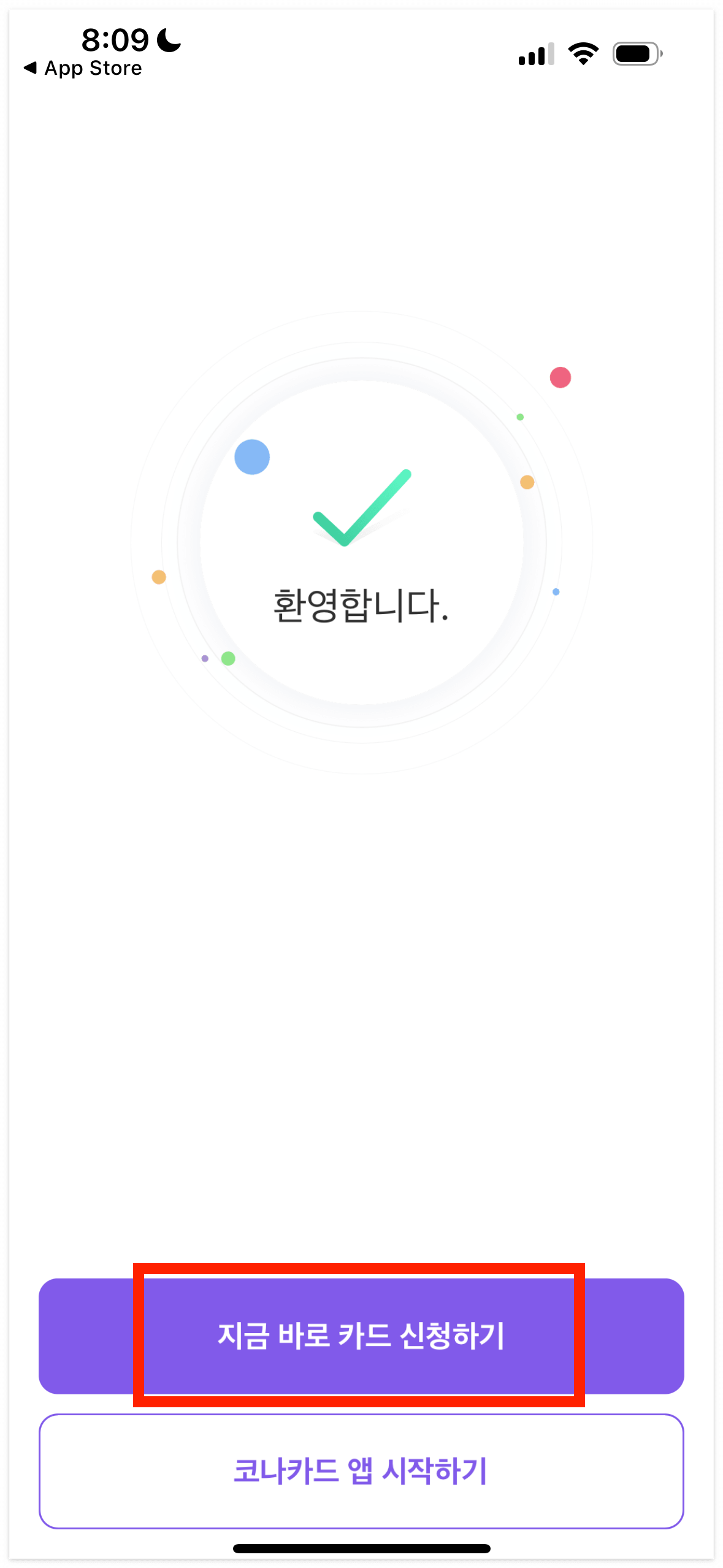
Task: Tap the green dot below the circle
Action: click(229, 657)
